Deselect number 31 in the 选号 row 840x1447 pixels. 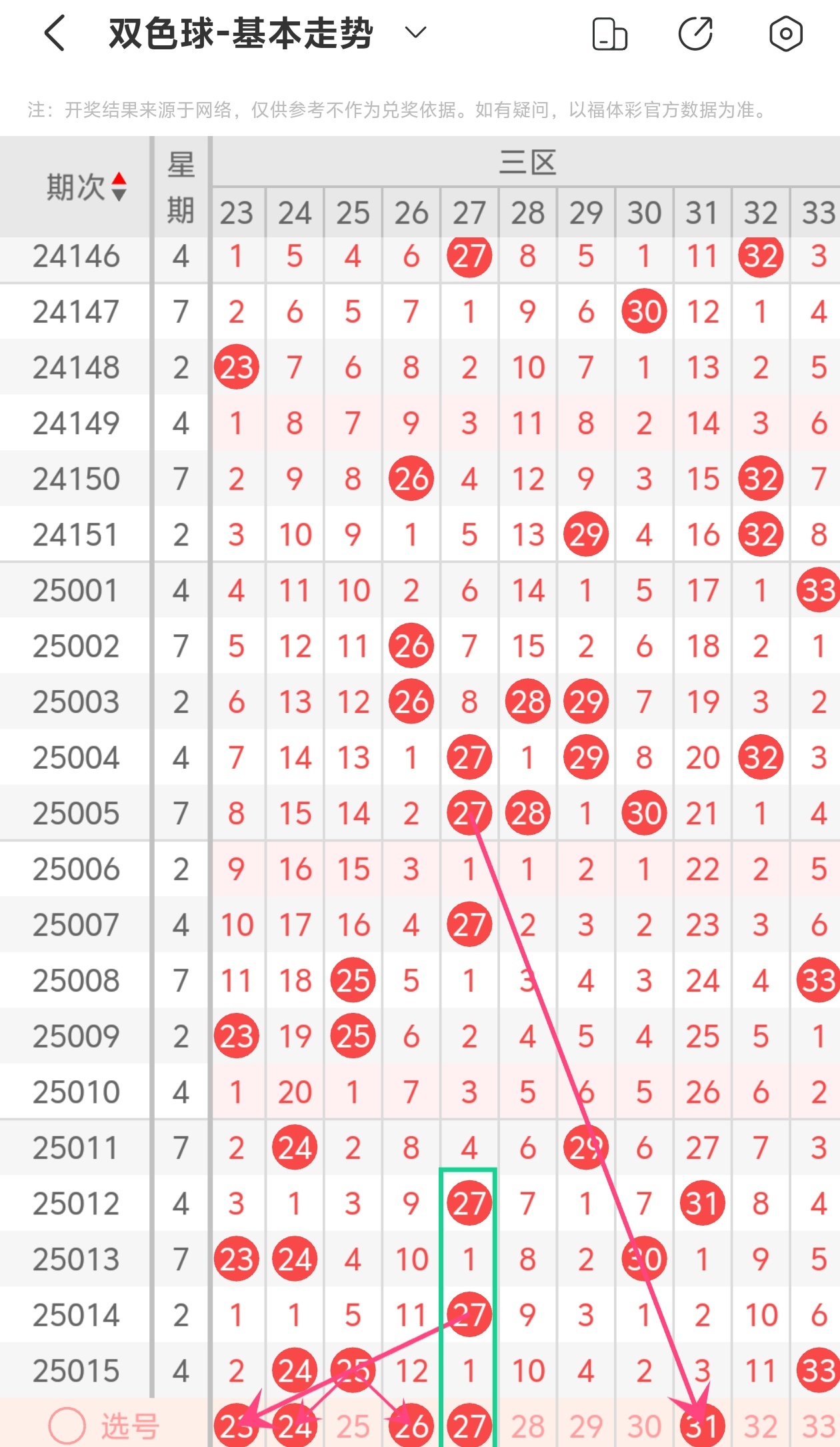click(x=702, y=1426)
